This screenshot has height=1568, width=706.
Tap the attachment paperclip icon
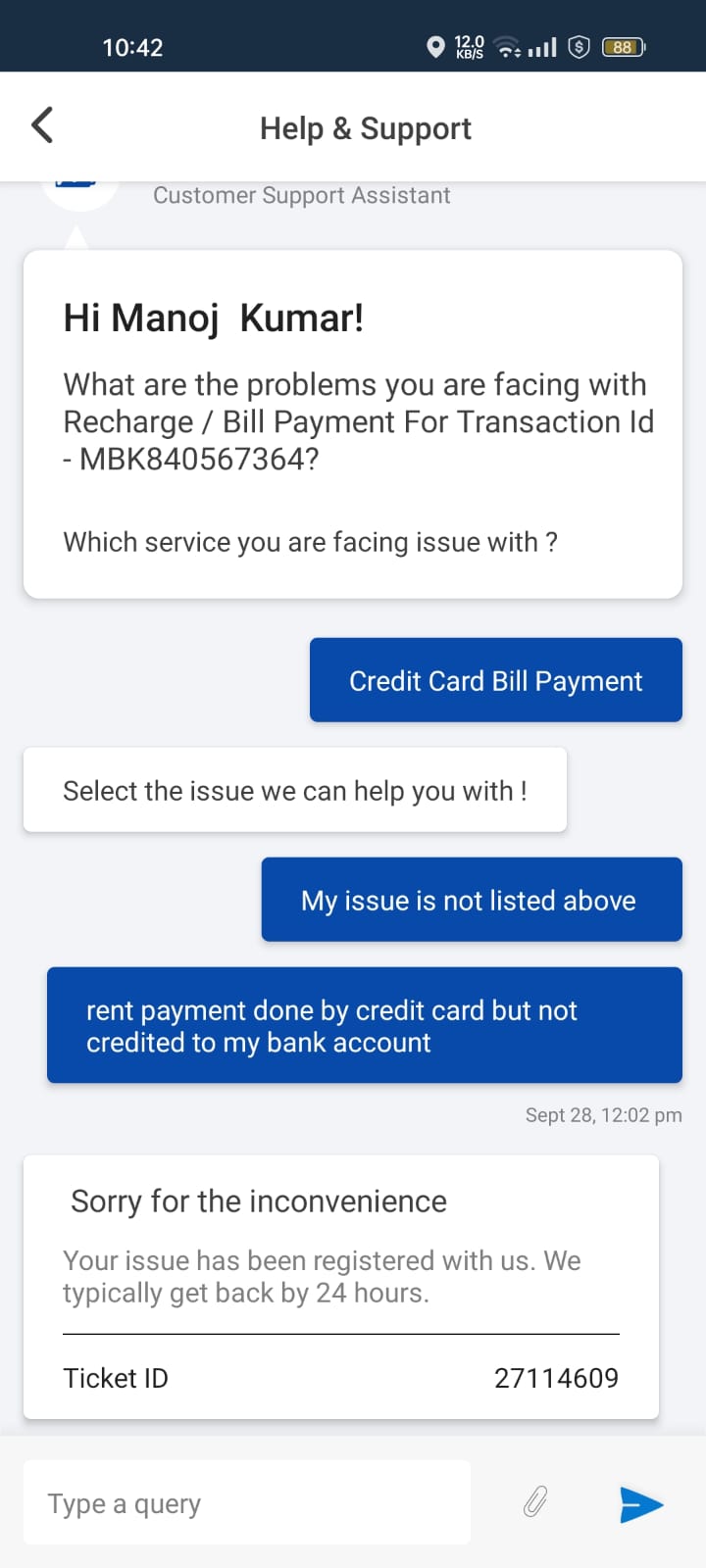coord(534,1501)
